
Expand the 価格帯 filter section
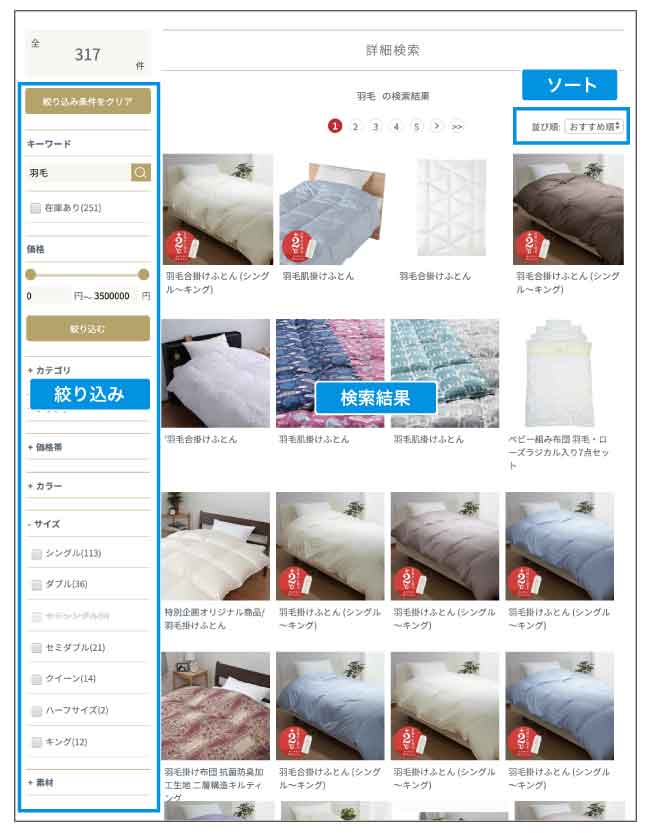pos(46,447)
